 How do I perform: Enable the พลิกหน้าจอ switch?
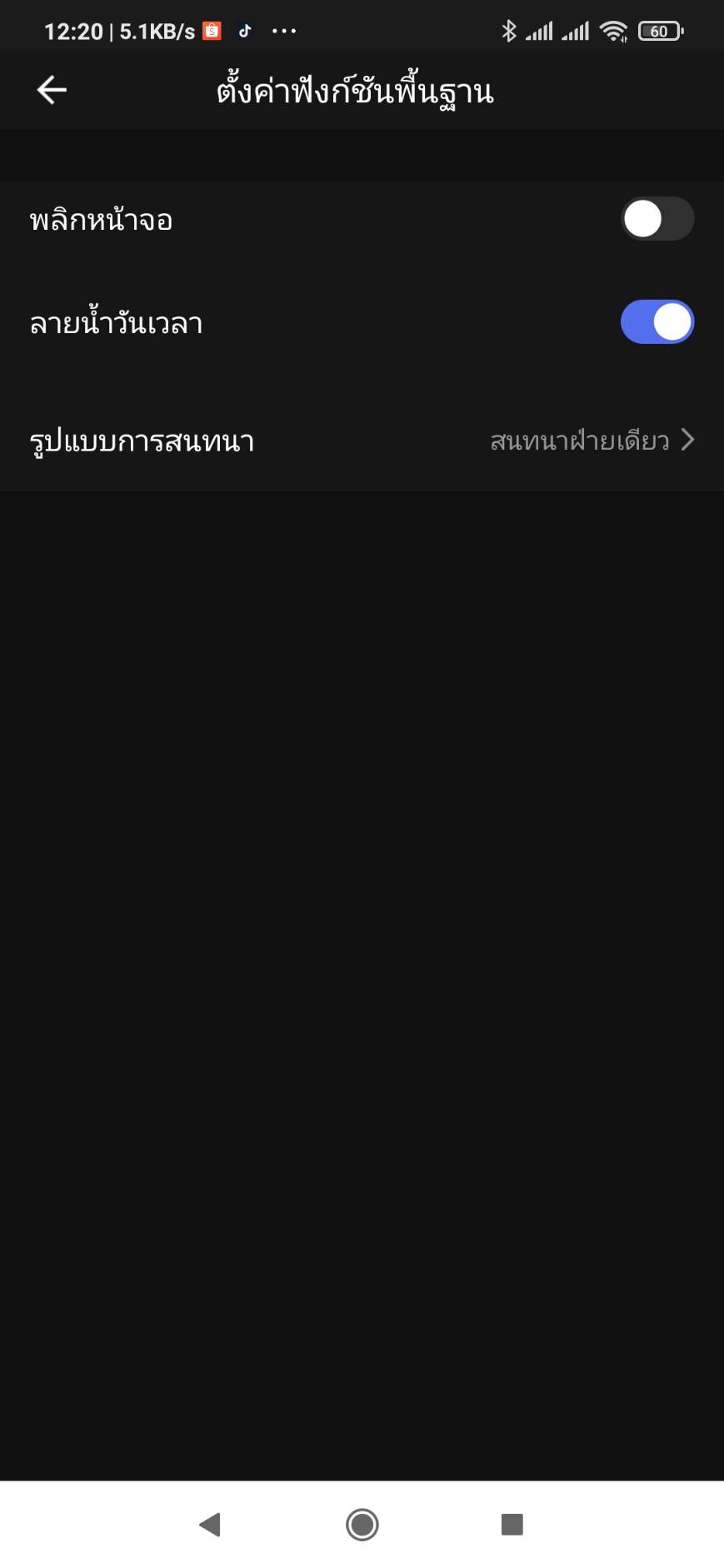[657, 220]
